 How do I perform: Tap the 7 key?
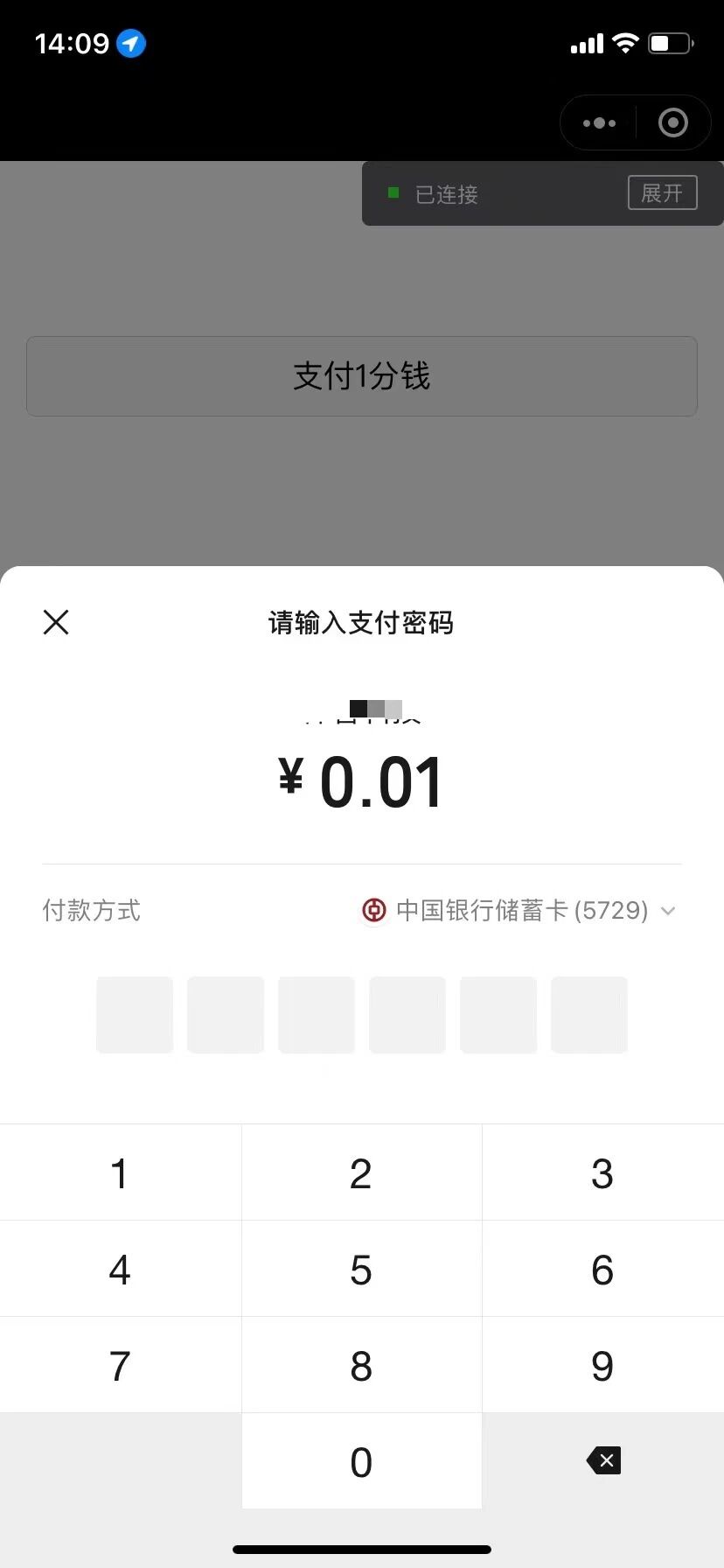click(121, 1365)
